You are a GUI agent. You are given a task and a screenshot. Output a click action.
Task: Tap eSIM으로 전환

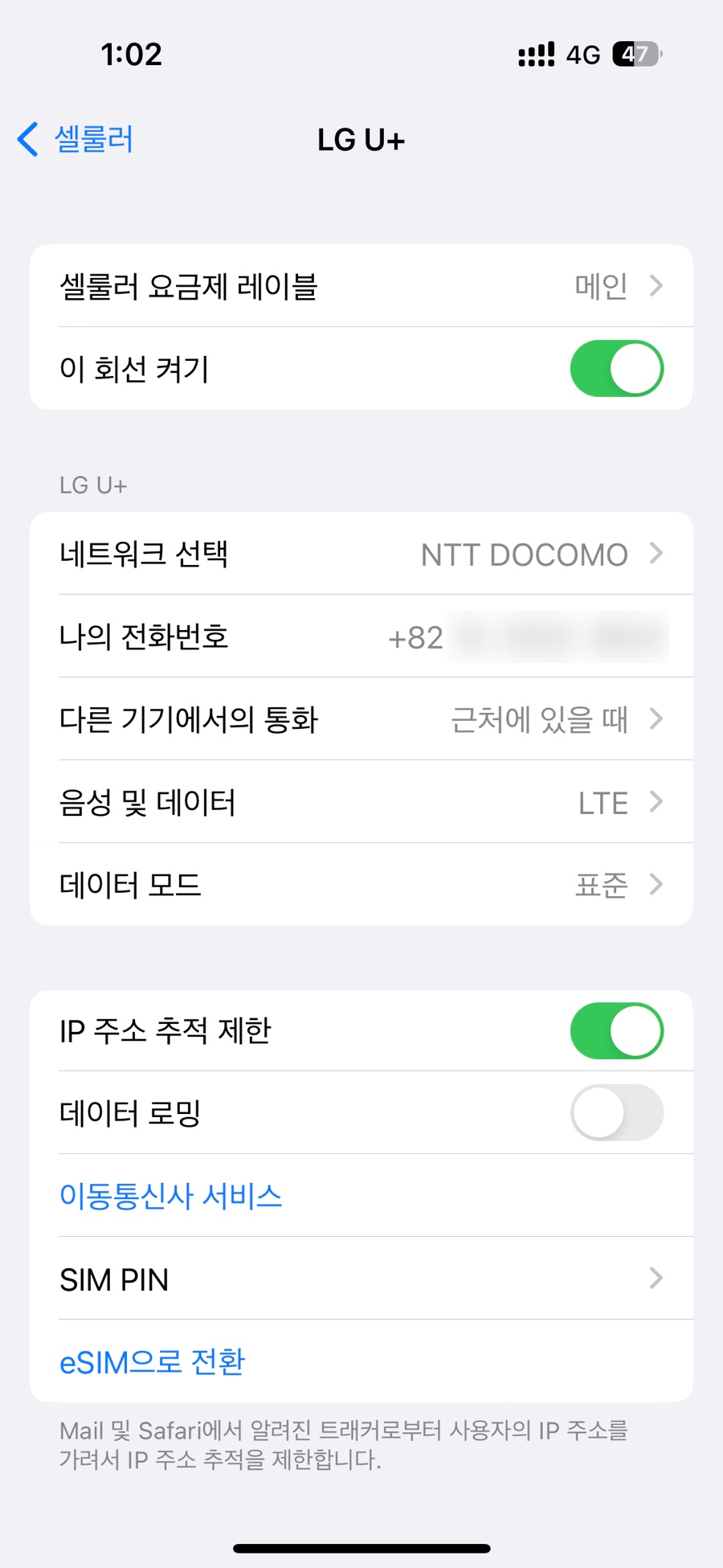(x=153, y=1361)
